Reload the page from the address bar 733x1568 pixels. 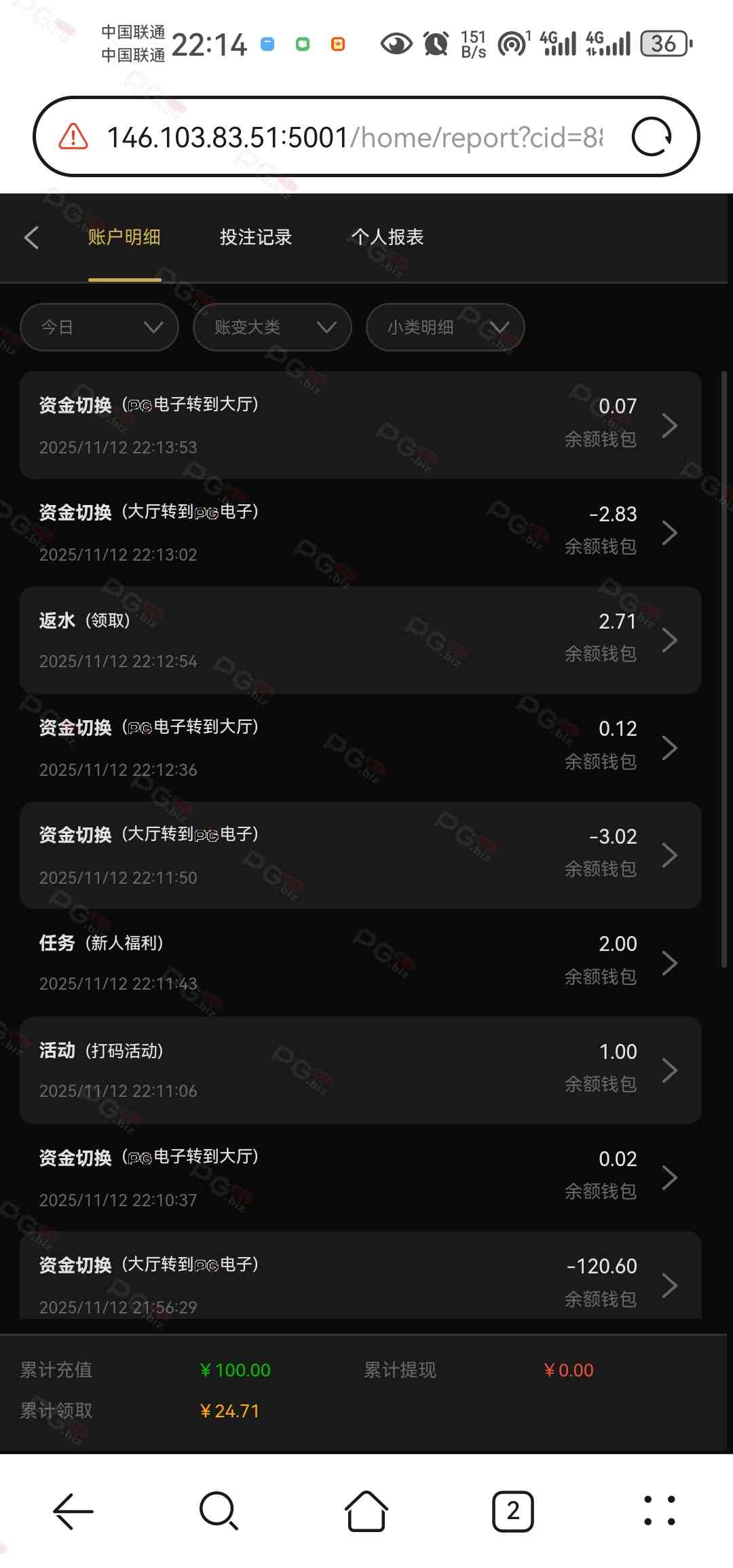[652, 137]
